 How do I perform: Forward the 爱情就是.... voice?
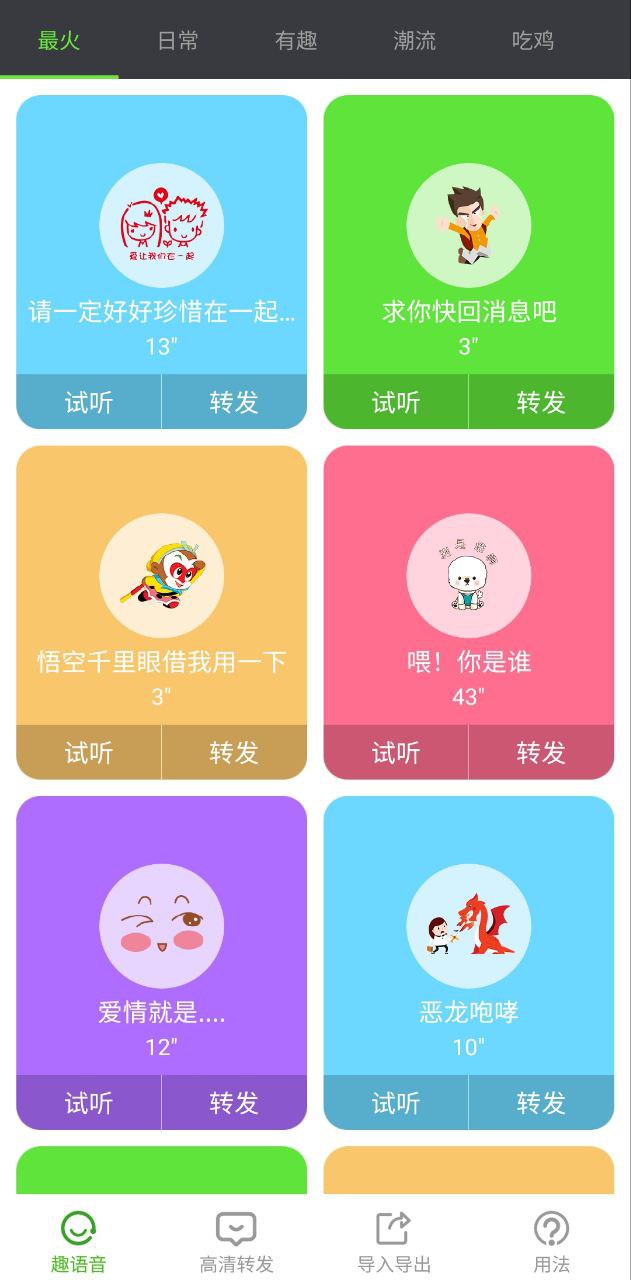[x=234, y=1103]
